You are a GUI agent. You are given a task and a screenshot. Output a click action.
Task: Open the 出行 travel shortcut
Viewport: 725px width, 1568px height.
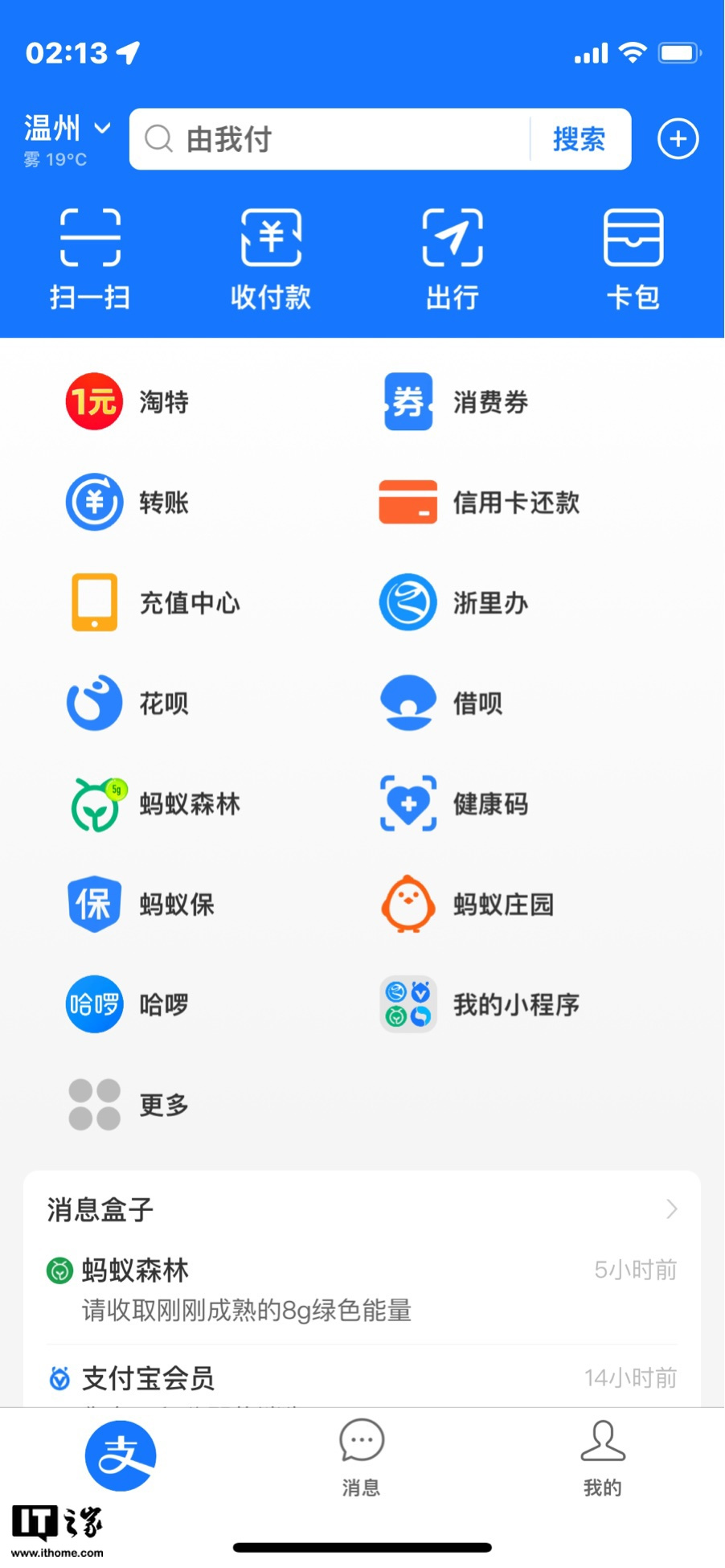click(x=453, y=259)
